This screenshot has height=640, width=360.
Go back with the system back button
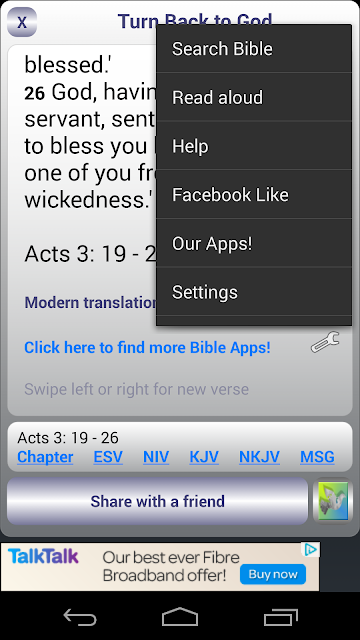pos(80,617)
